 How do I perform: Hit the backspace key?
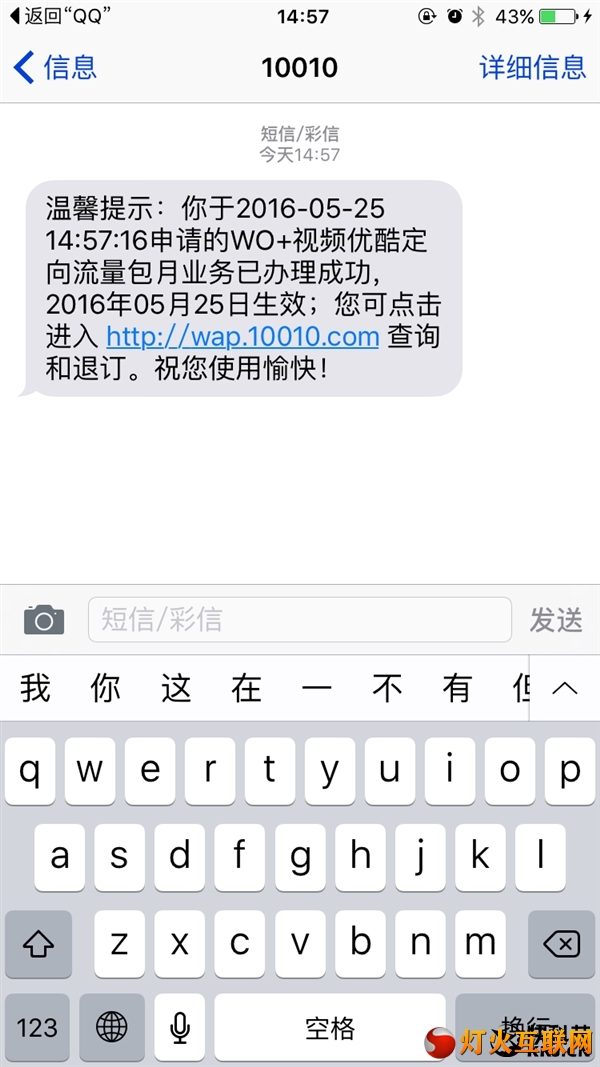pos(562,945)
